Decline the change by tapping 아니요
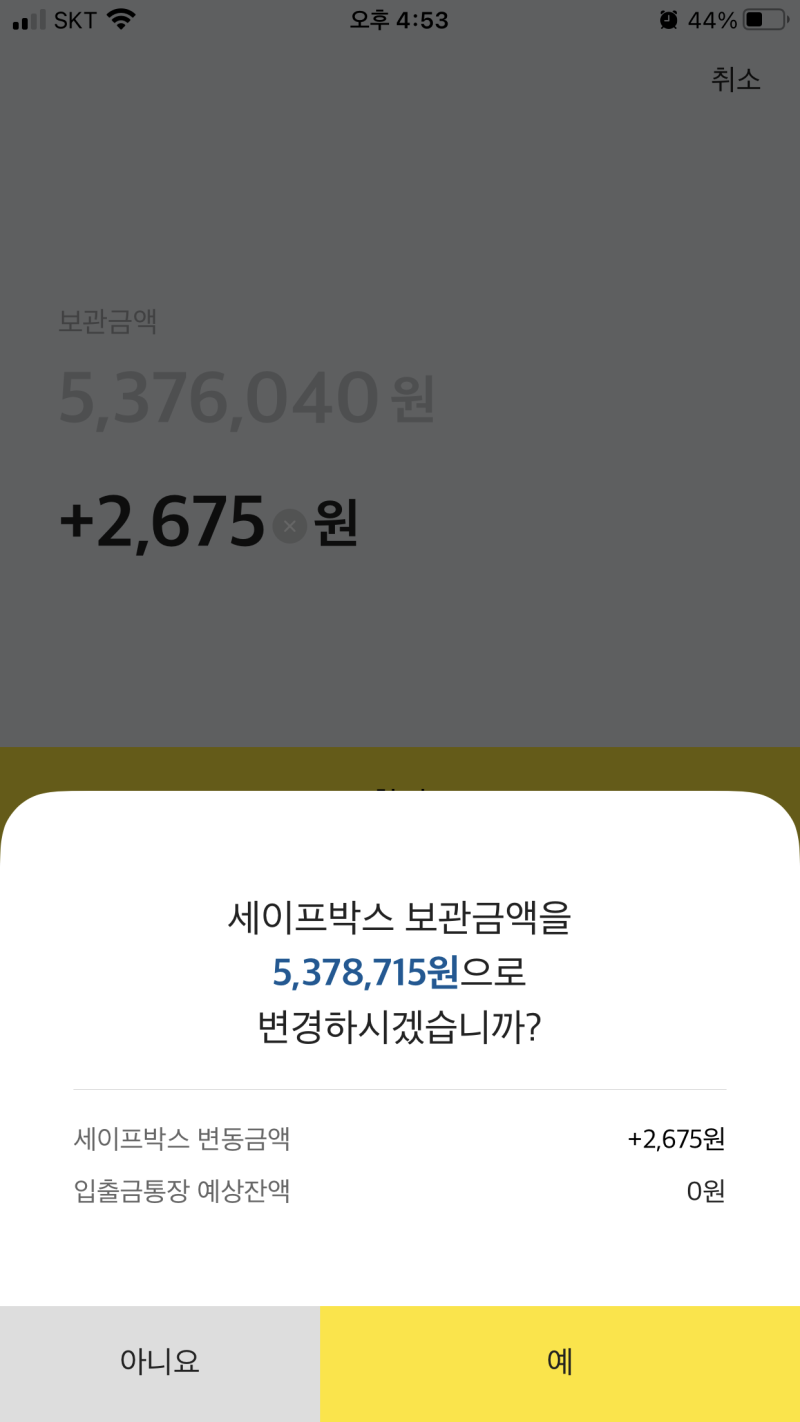 point(160,1362)
